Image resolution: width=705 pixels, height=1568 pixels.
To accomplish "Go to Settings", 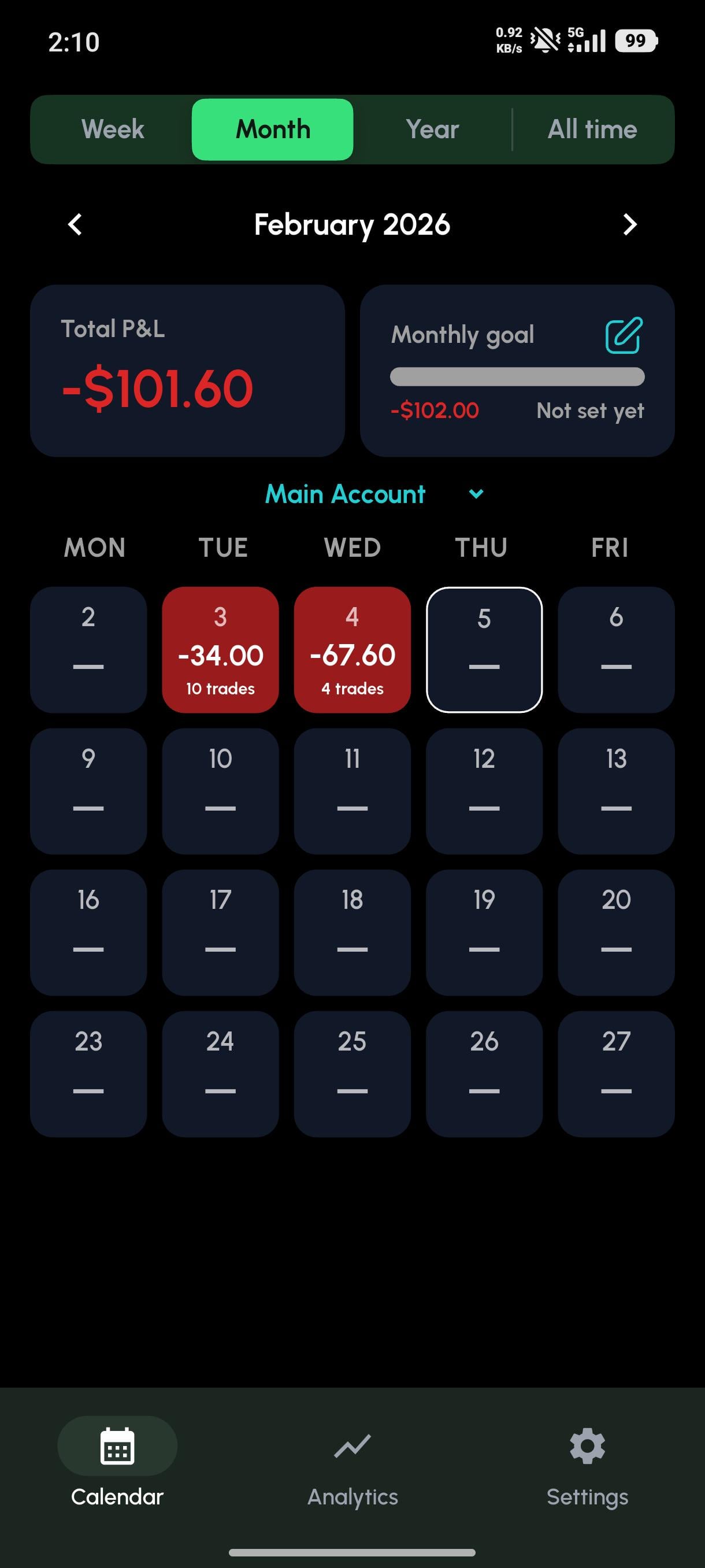I will pos(587,1468).
